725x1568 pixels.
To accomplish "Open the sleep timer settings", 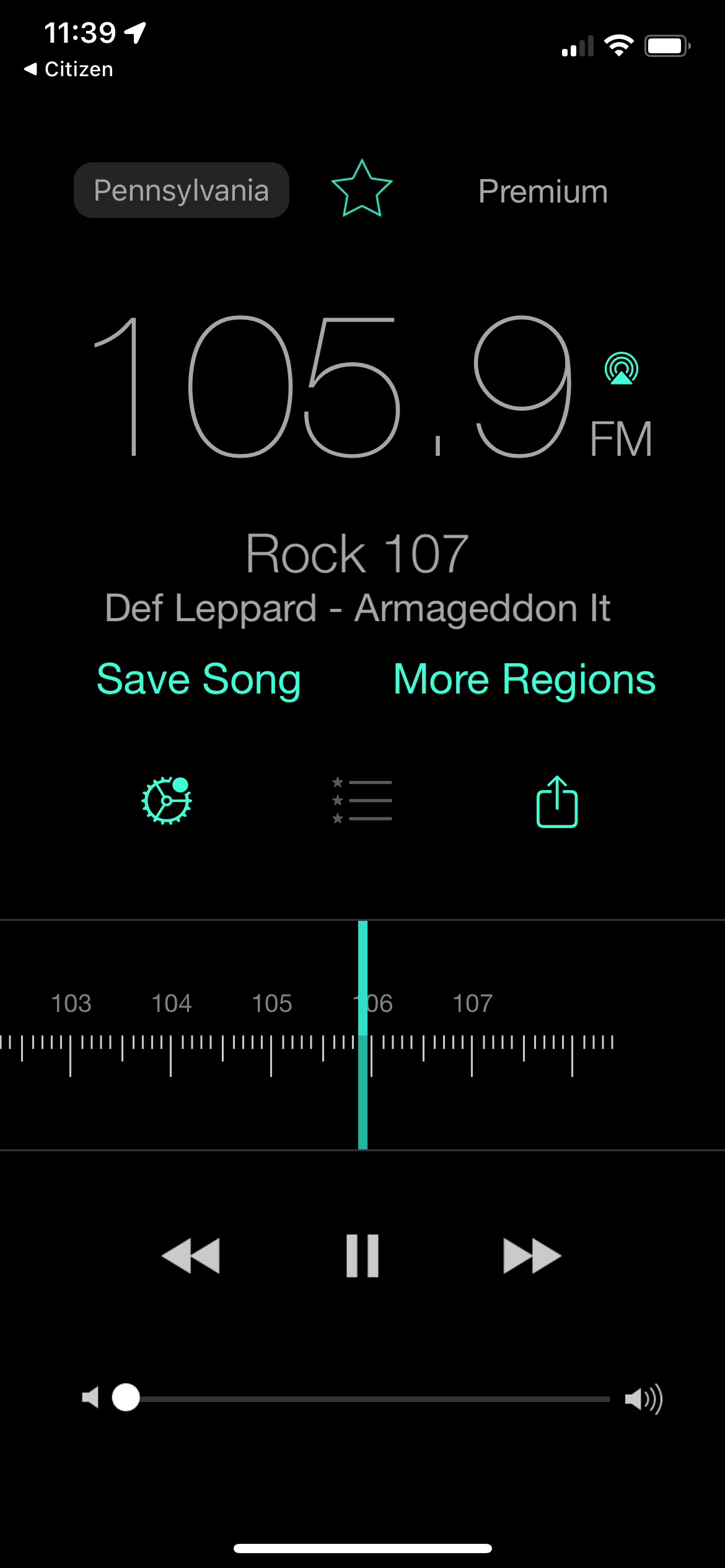I will (x=167, y=801).
